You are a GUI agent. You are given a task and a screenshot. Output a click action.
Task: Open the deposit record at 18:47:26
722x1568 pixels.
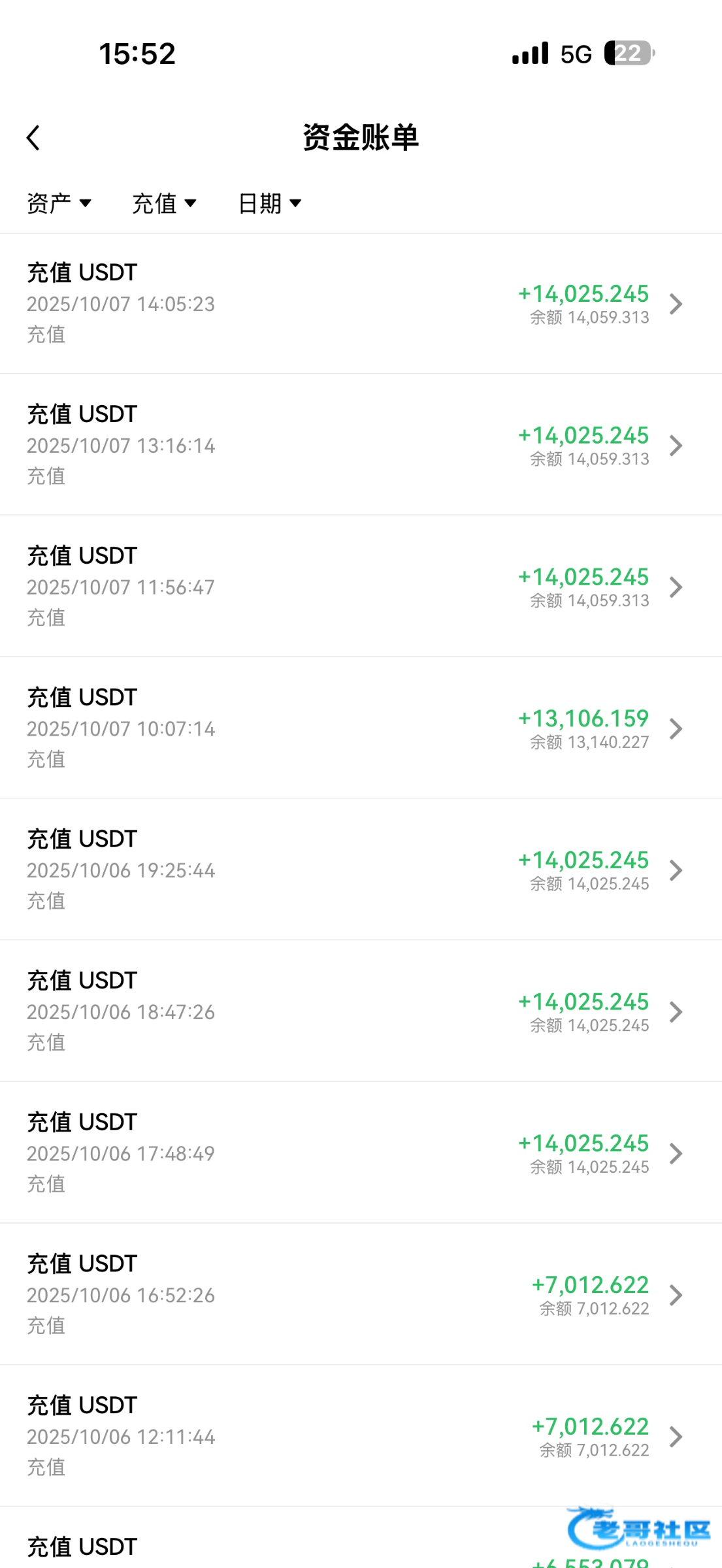[x=361, y=1011]
